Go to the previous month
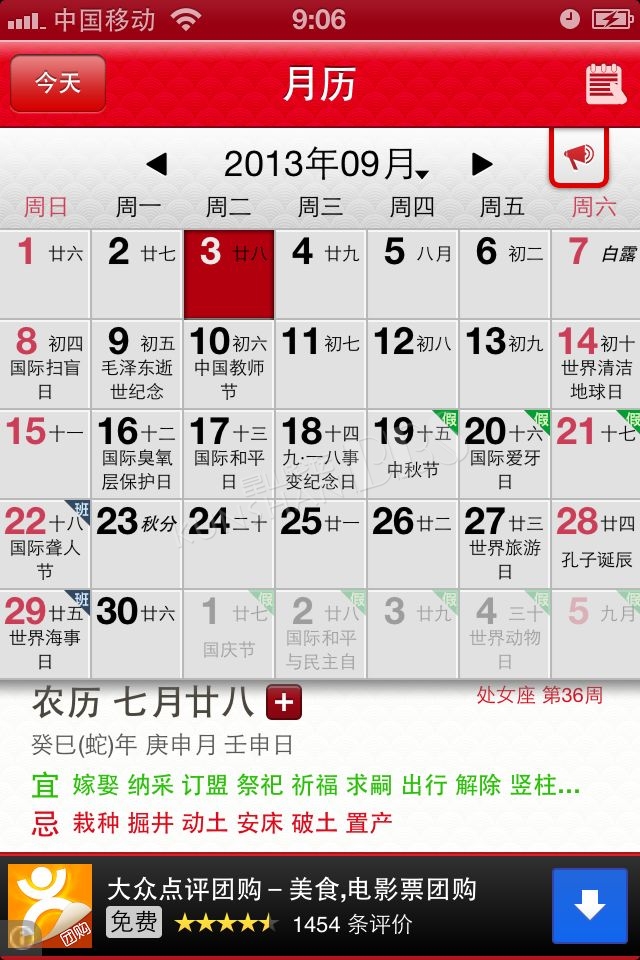Screen dimensions: 640x960 tap(156, 163)
